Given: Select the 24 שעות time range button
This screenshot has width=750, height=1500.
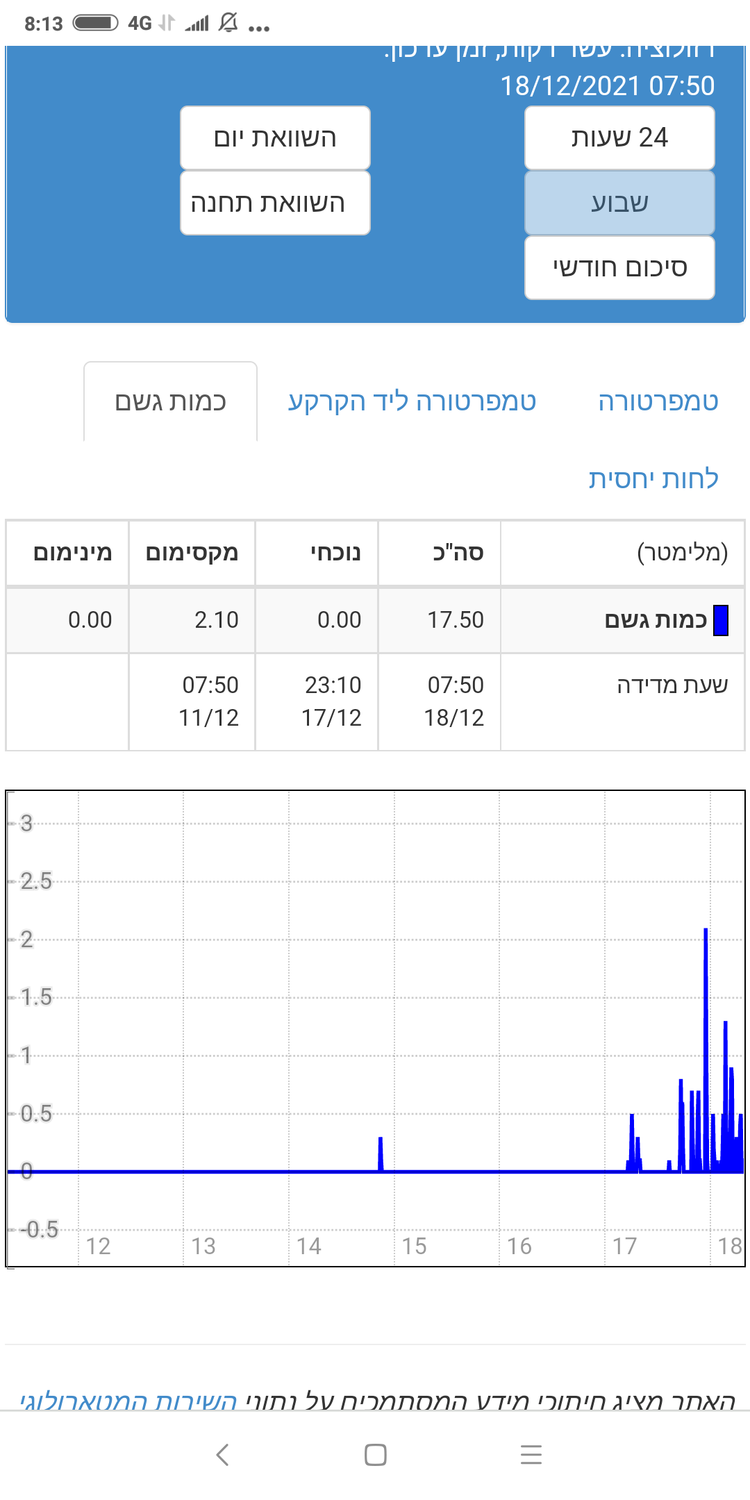Looking at the screenshot, I should click(619, 138).
